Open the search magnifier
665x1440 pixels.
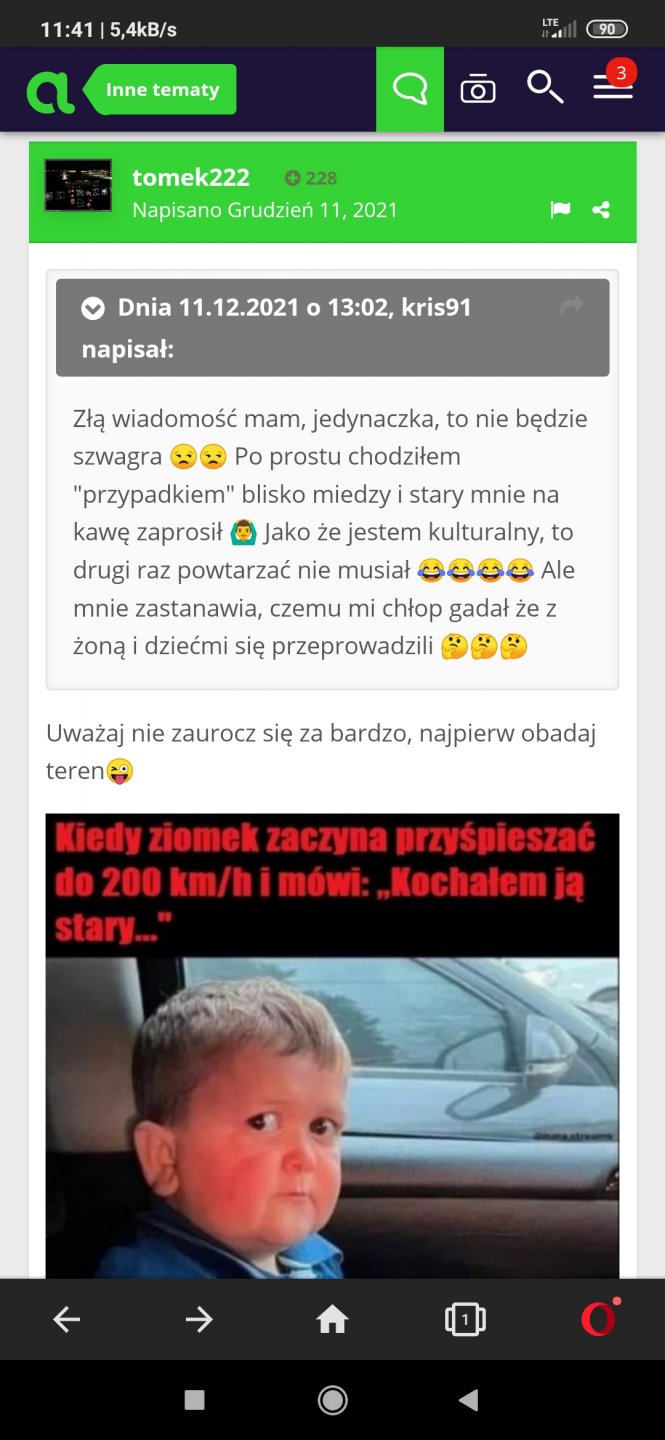click(545, 88)
